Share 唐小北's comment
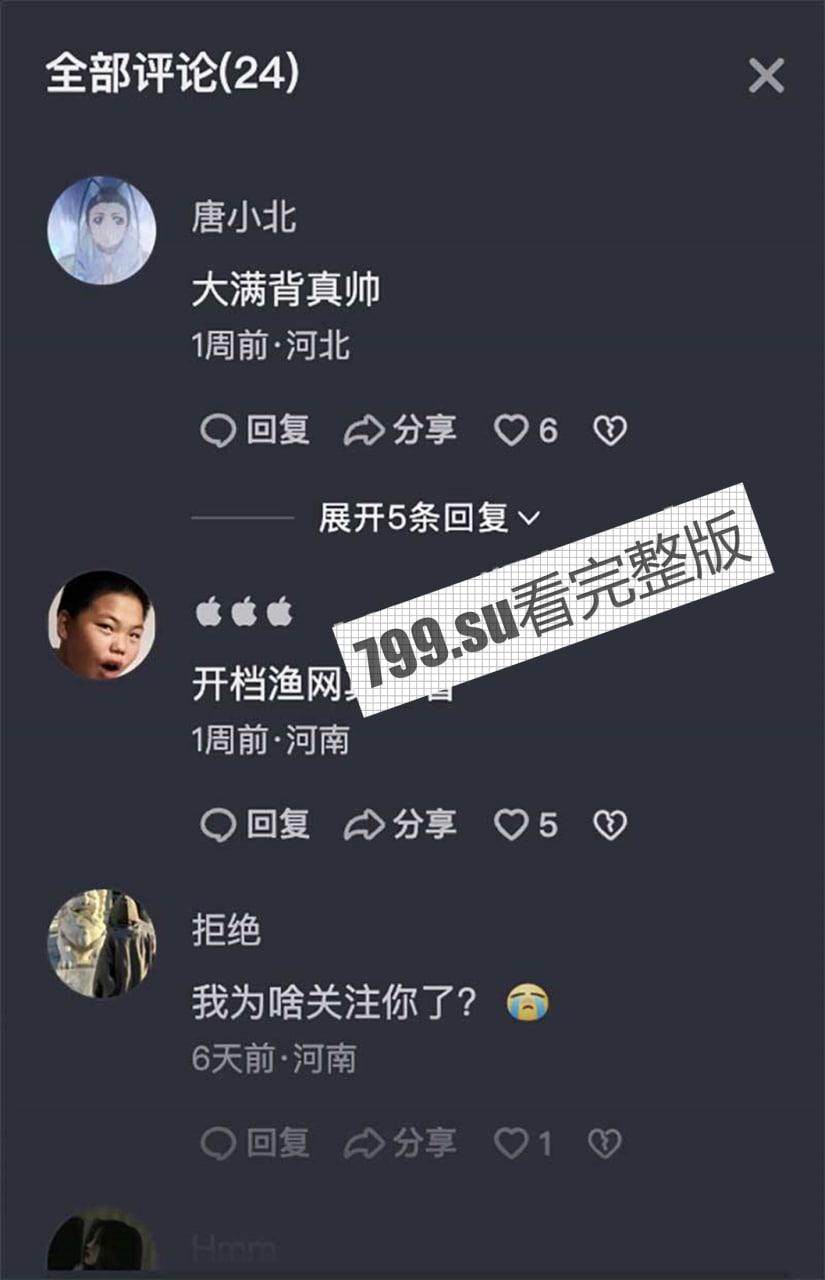 tap(400, 431)
